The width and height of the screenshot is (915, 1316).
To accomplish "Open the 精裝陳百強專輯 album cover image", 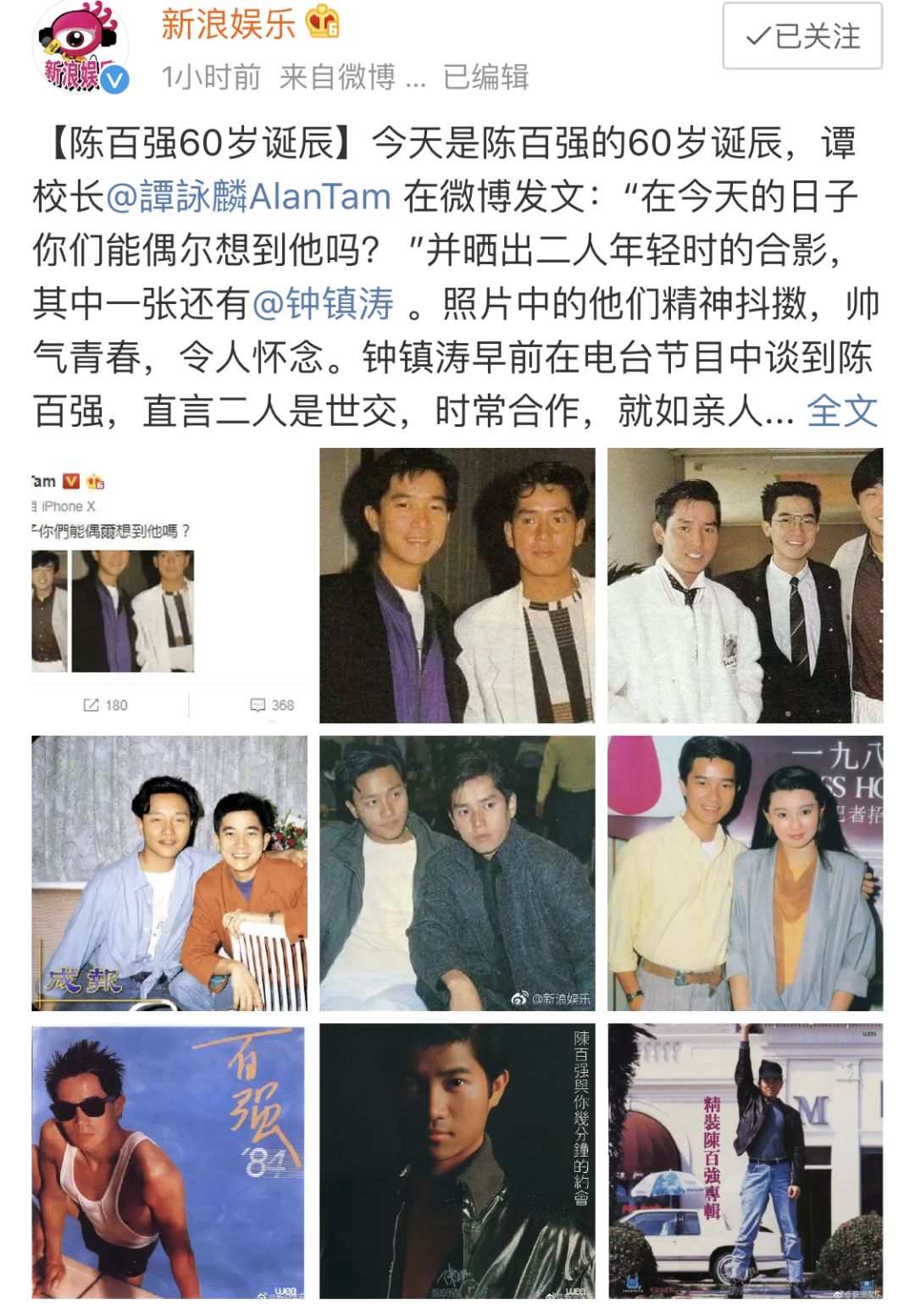I will point(745,1161).
